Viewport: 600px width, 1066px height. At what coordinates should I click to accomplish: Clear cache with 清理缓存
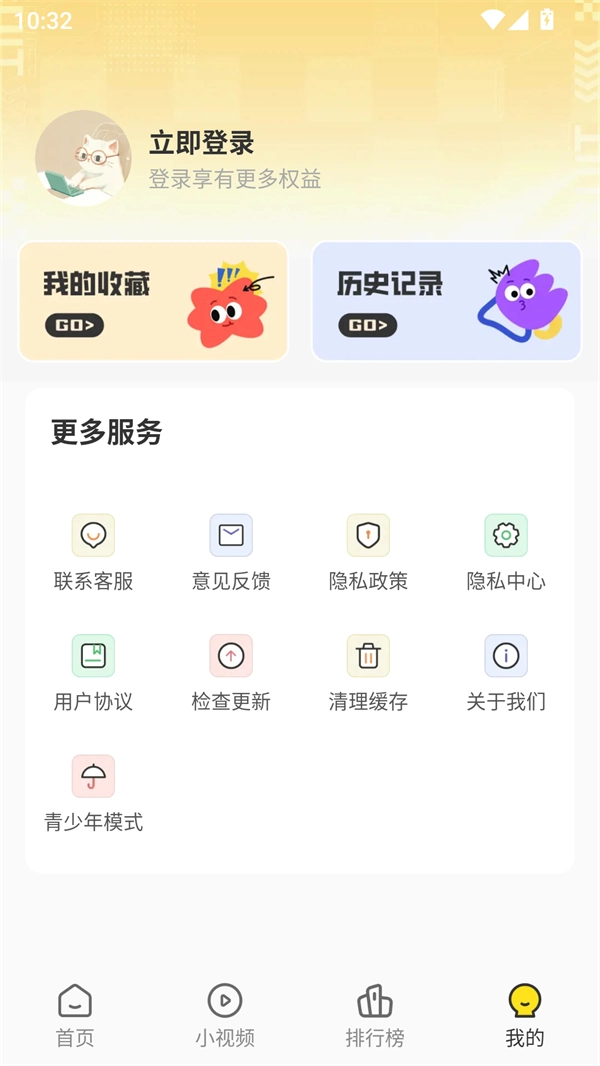[368, 672]
